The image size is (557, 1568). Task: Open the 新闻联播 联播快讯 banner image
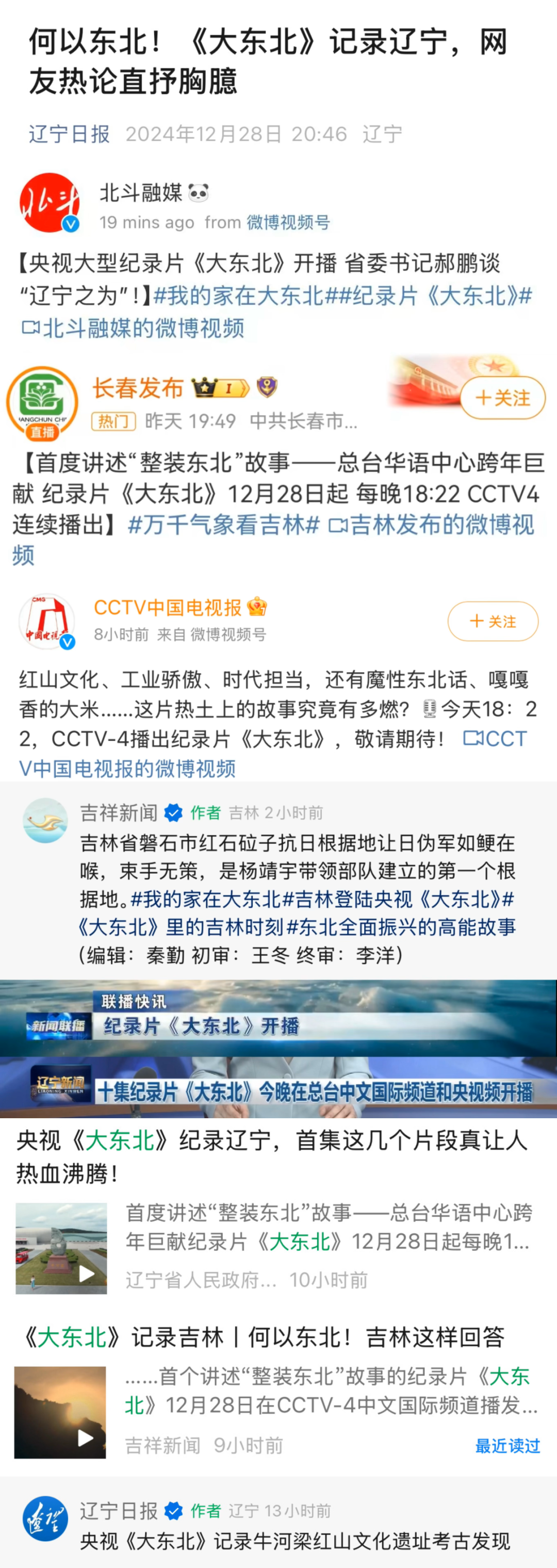(278, 1018)
